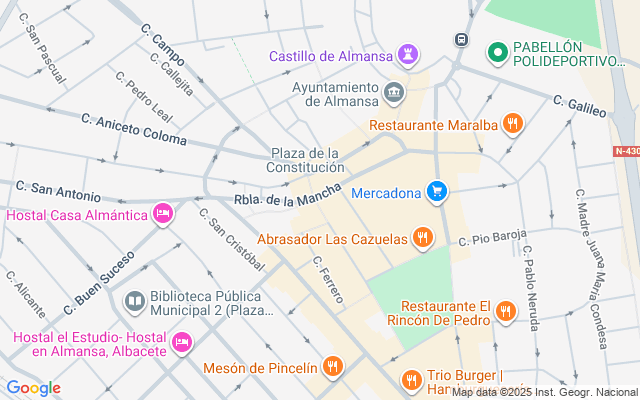
Task: Select Hostal el Estudio lodging marker
Action: tap(181, 343)
